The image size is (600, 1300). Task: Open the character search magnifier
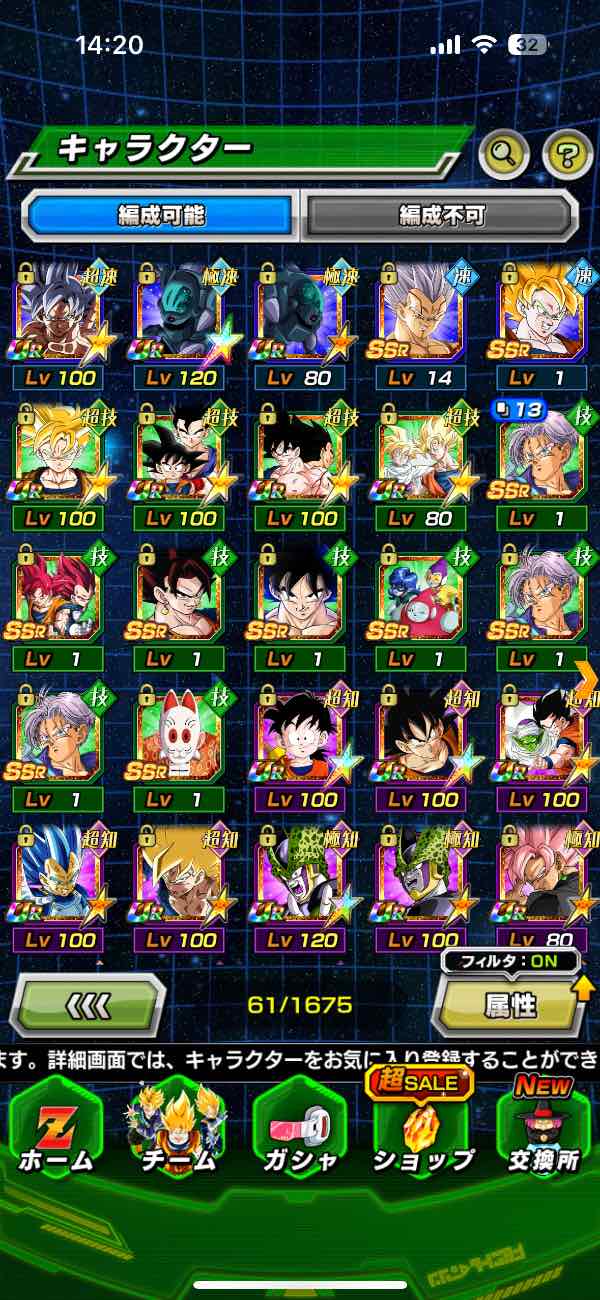(504, 154)
